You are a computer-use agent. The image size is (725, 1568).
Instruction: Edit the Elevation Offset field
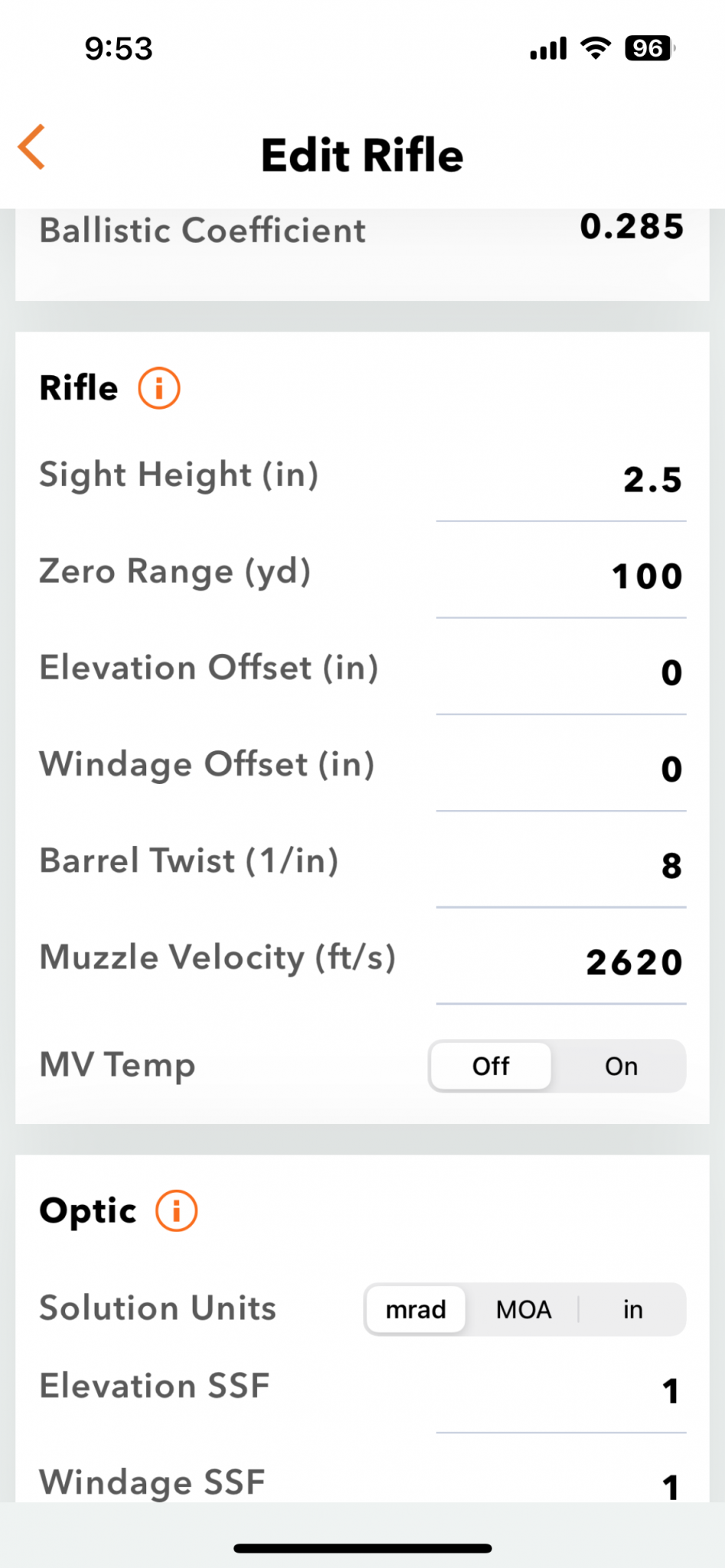coord(561,673)
